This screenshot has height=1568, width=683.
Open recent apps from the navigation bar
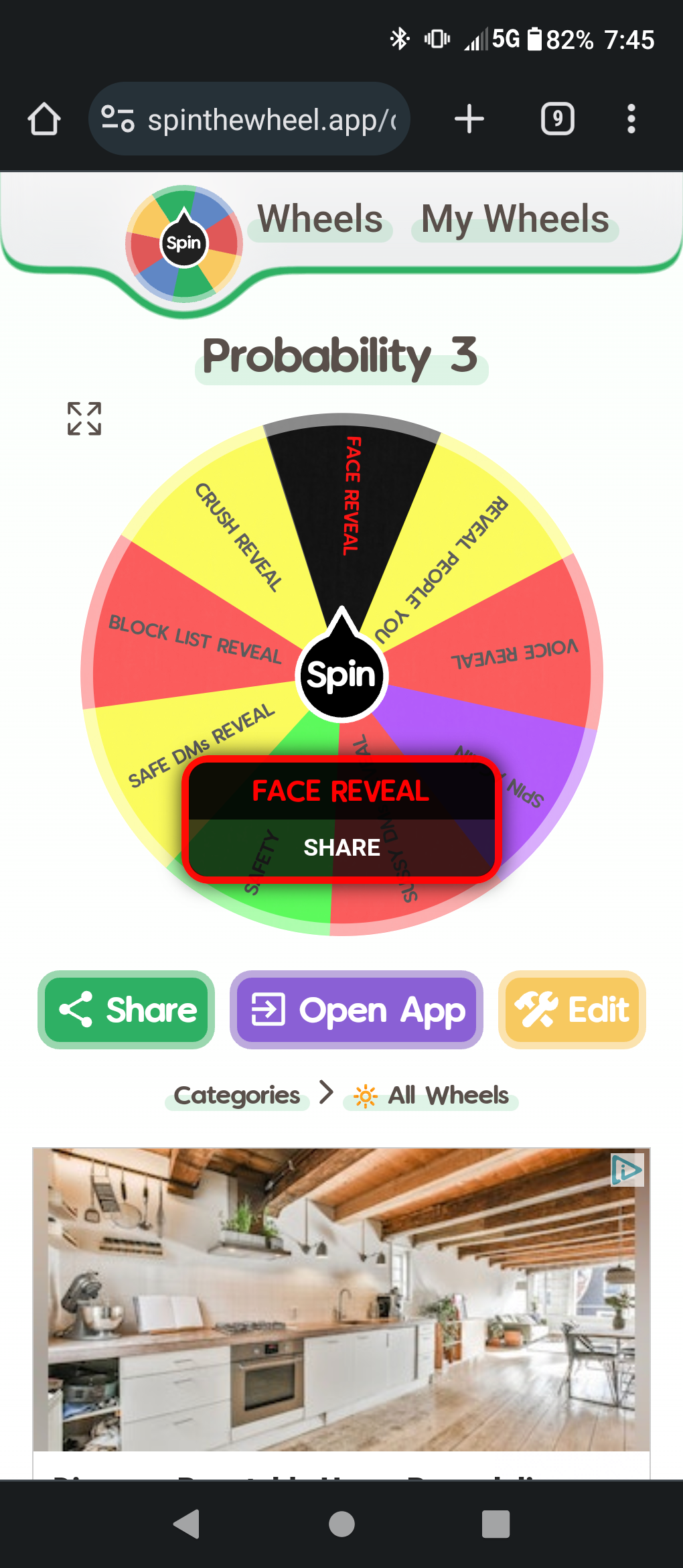(496, 1524)
